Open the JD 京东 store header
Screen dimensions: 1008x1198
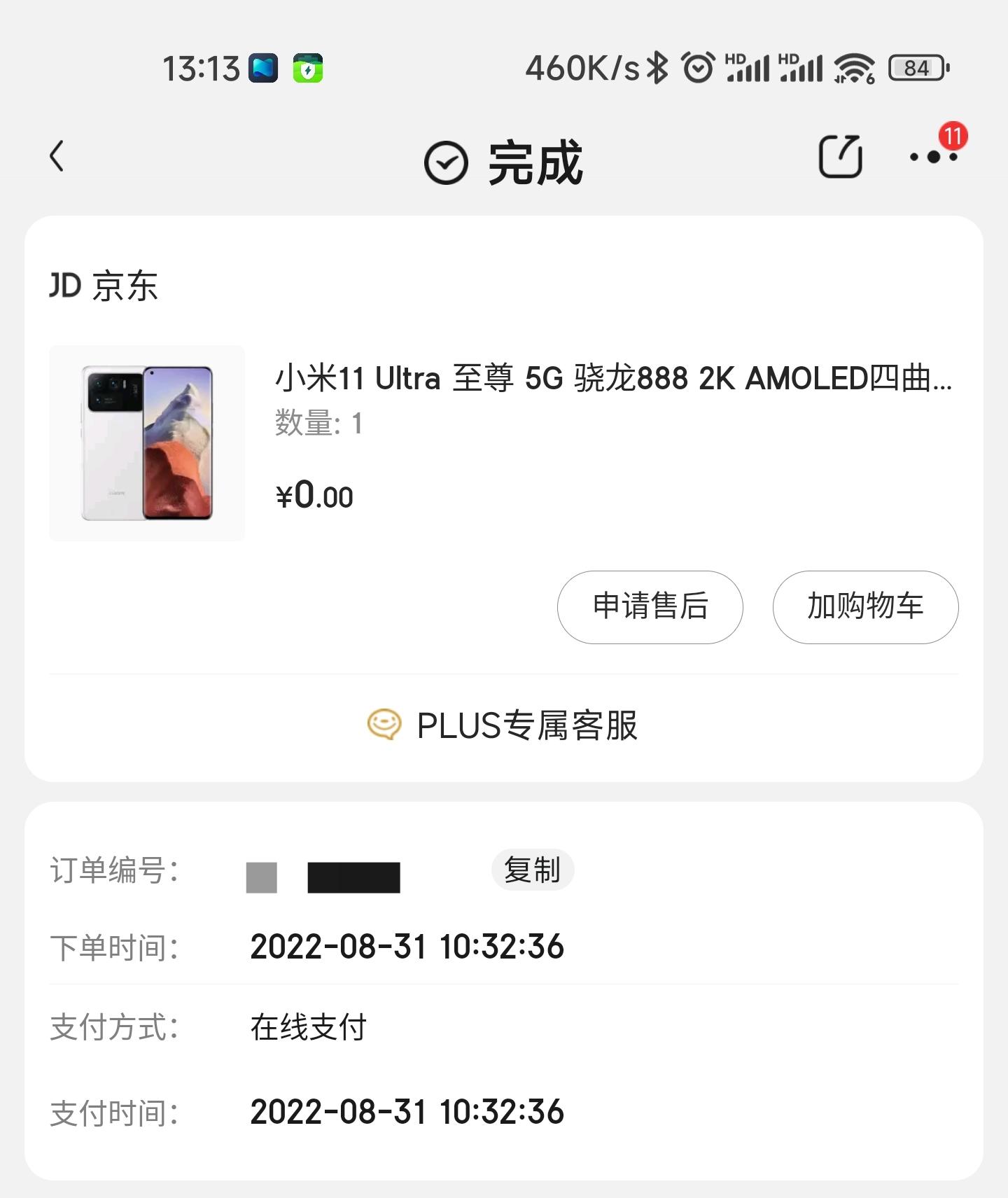pos(104,286)
